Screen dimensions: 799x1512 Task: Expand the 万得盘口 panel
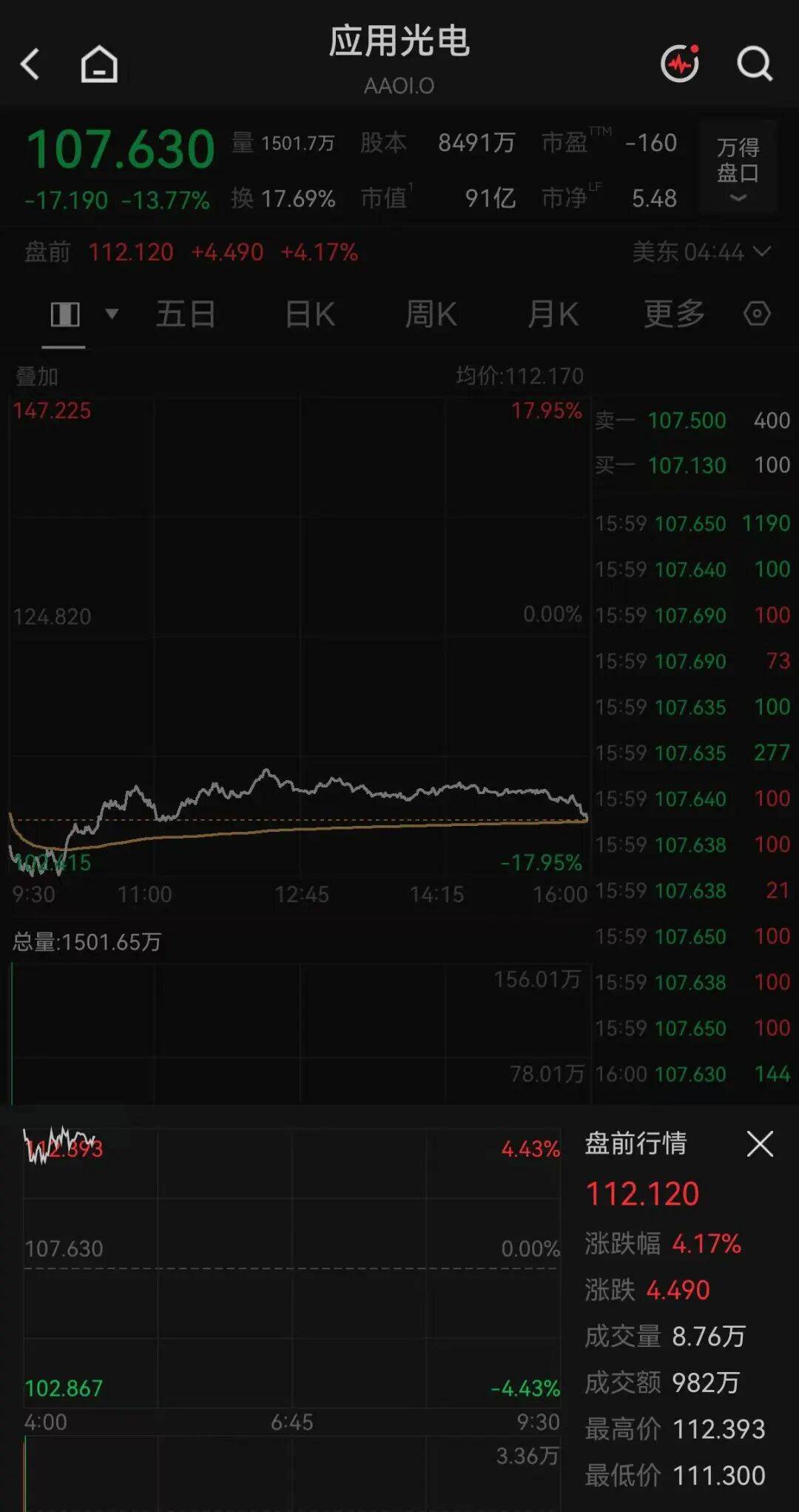click(738, 168)
